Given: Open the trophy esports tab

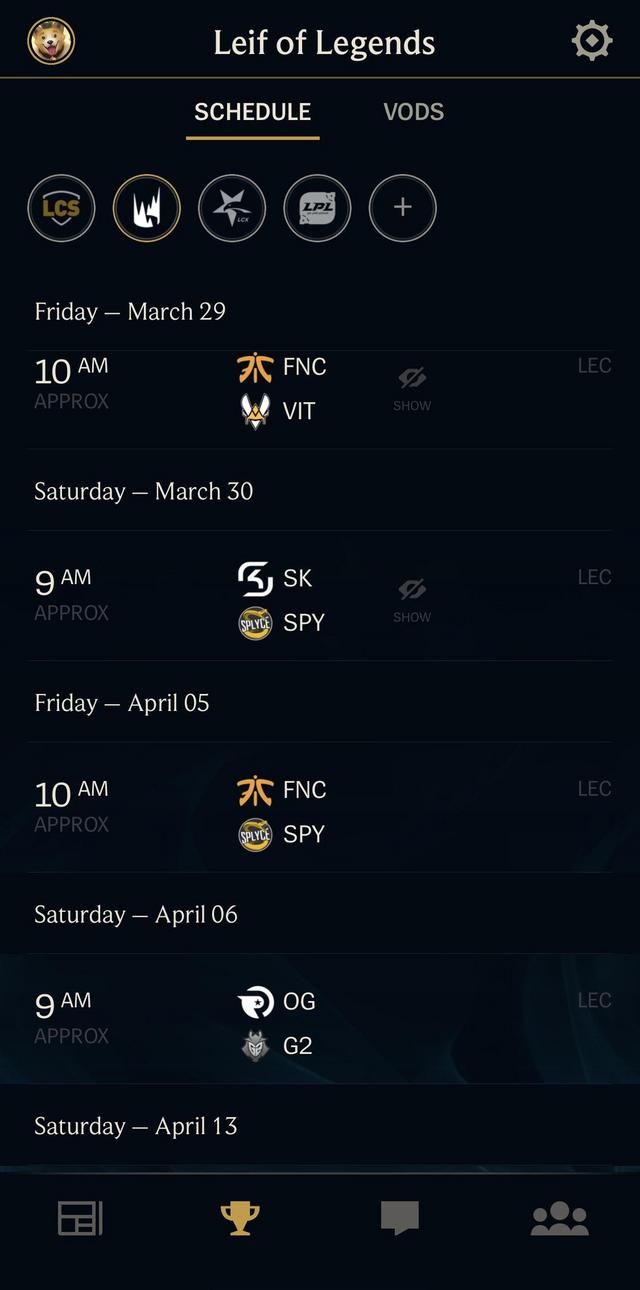Looking at the screenshot, I should click(240, 1218).
